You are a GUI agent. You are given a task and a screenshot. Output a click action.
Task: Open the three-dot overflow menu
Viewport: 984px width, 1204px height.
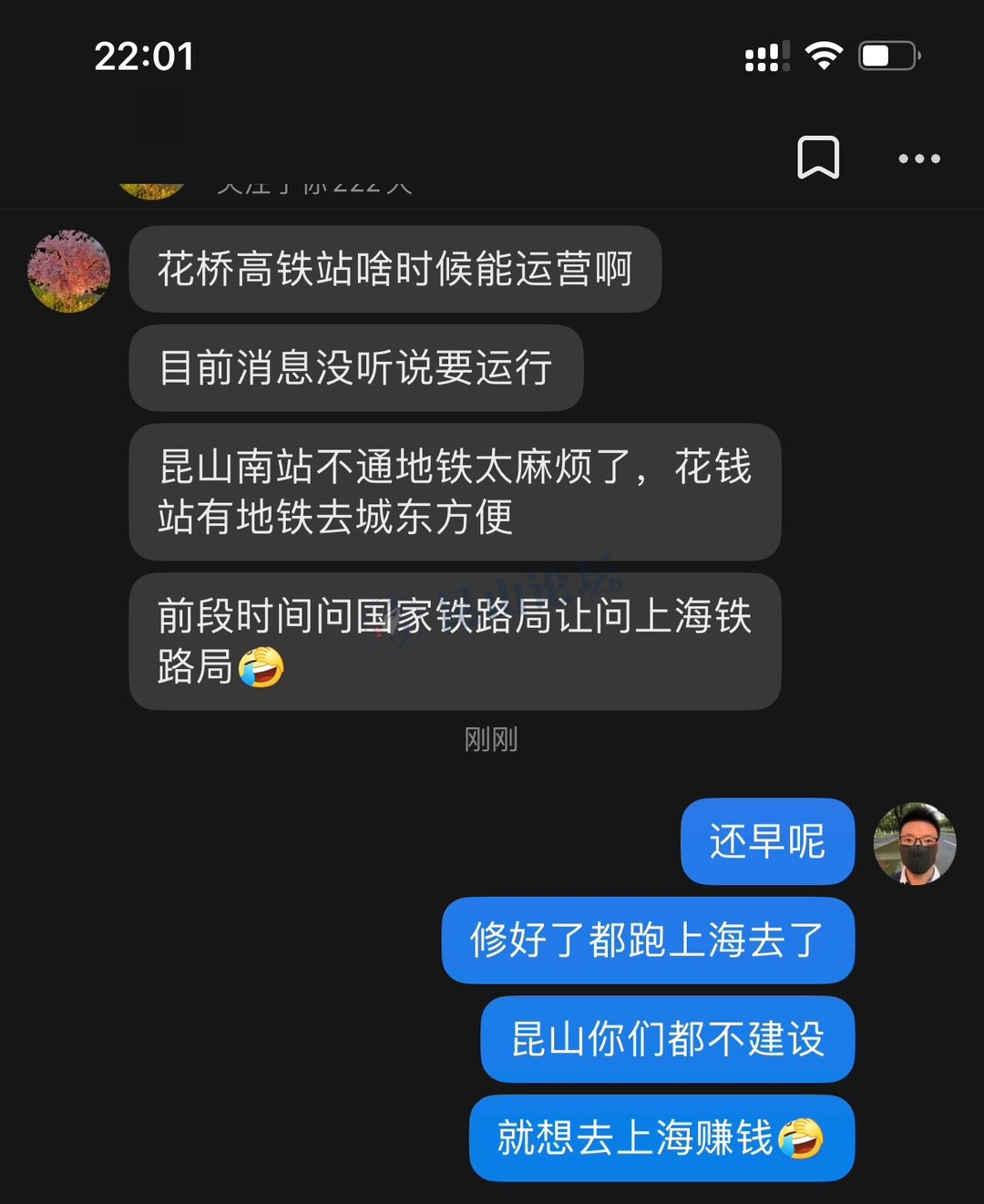918,159
